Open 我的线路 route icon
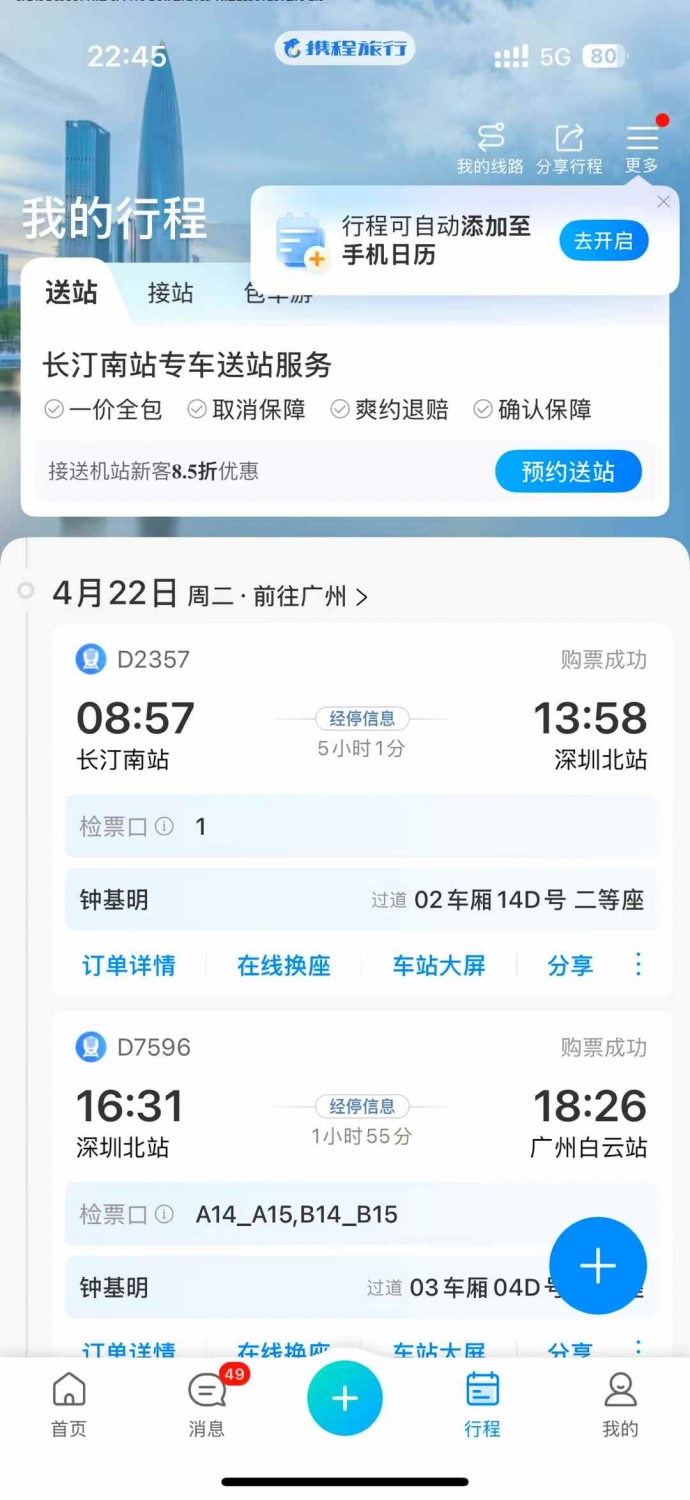Viewport: 690px width, 1500px height. tap(490, 150)
